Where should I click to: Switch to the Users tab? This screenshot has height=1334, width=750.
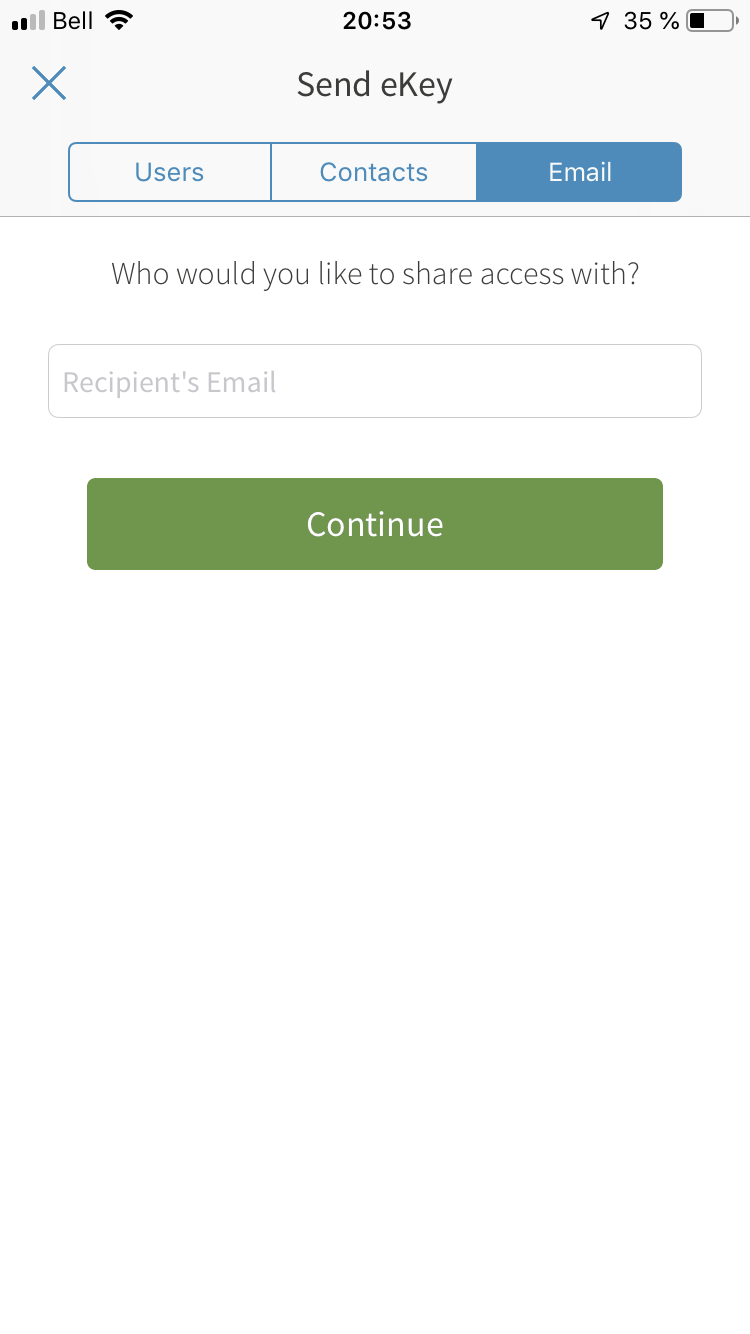170,172
